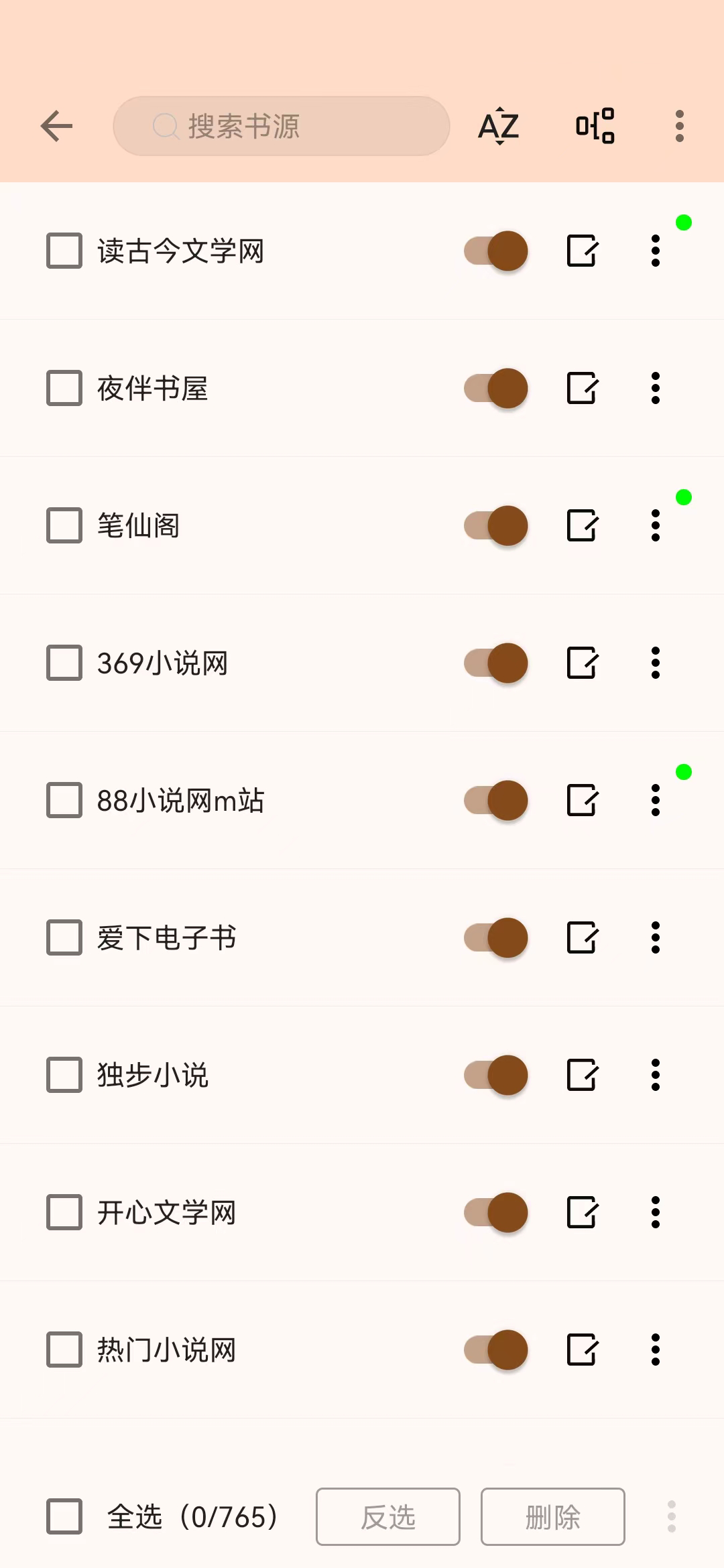
Task: Select the 88小说网m站 checkbox
Action: pos(64,800)
